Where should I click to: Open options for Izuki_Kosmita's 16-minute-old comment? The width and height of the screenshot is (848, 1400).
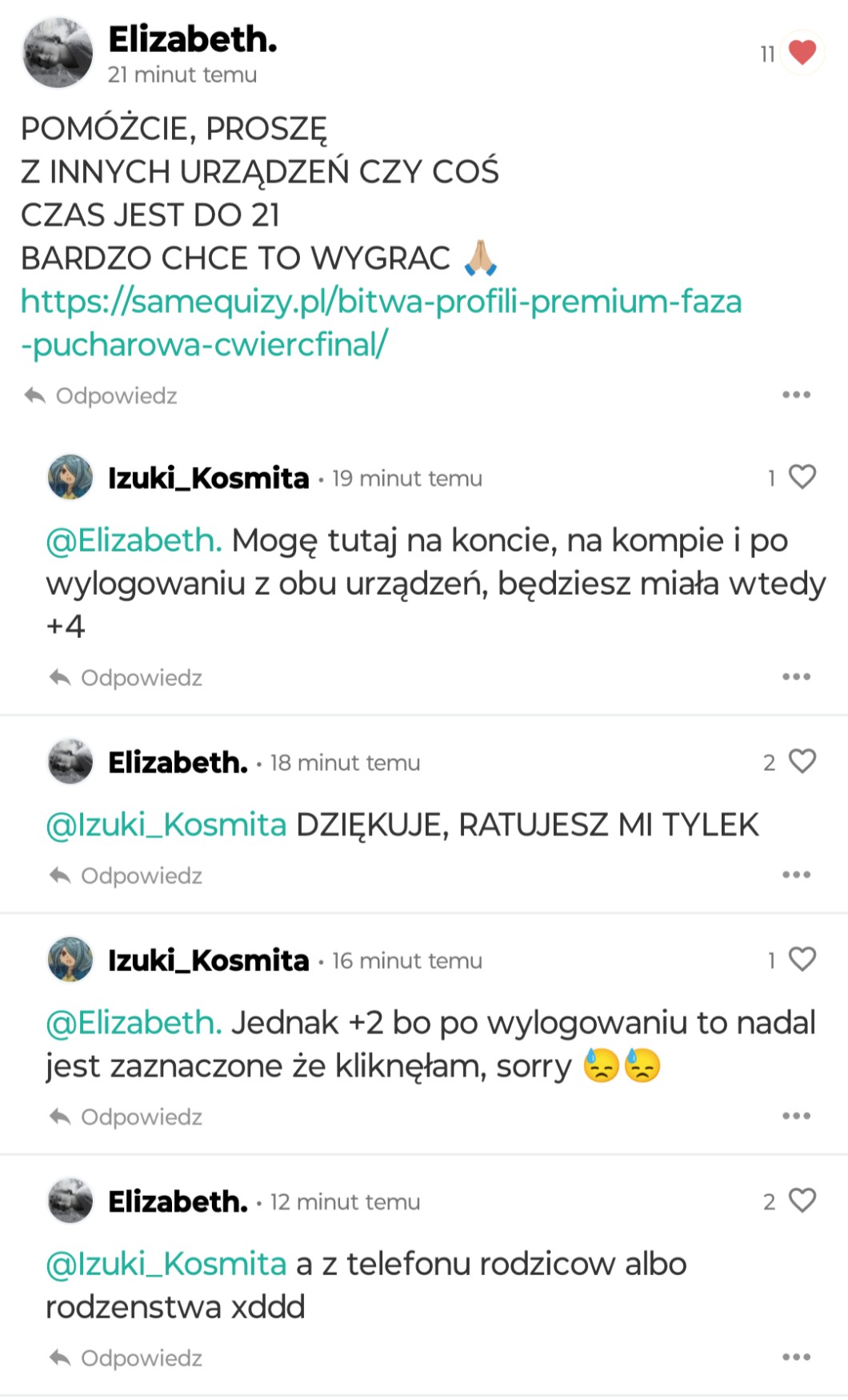(x=796, y=1116)
